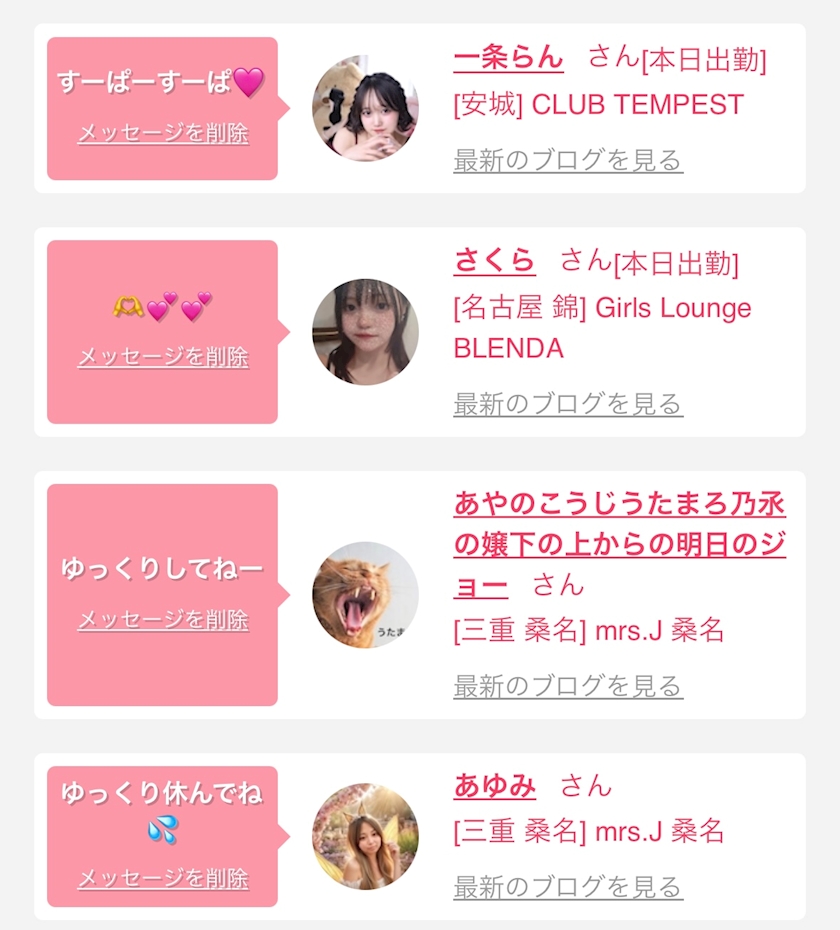Viewport: 840px width, 930px height.
Task: Delete the ゆっくり休んでね message
Action: [163, 878]
